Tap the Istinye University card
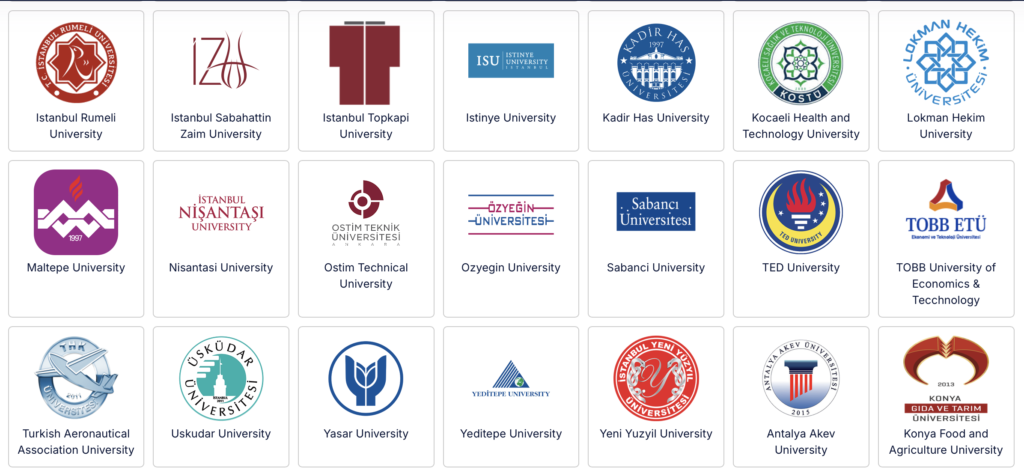The image size is (1024, 476). pos(511,81)
